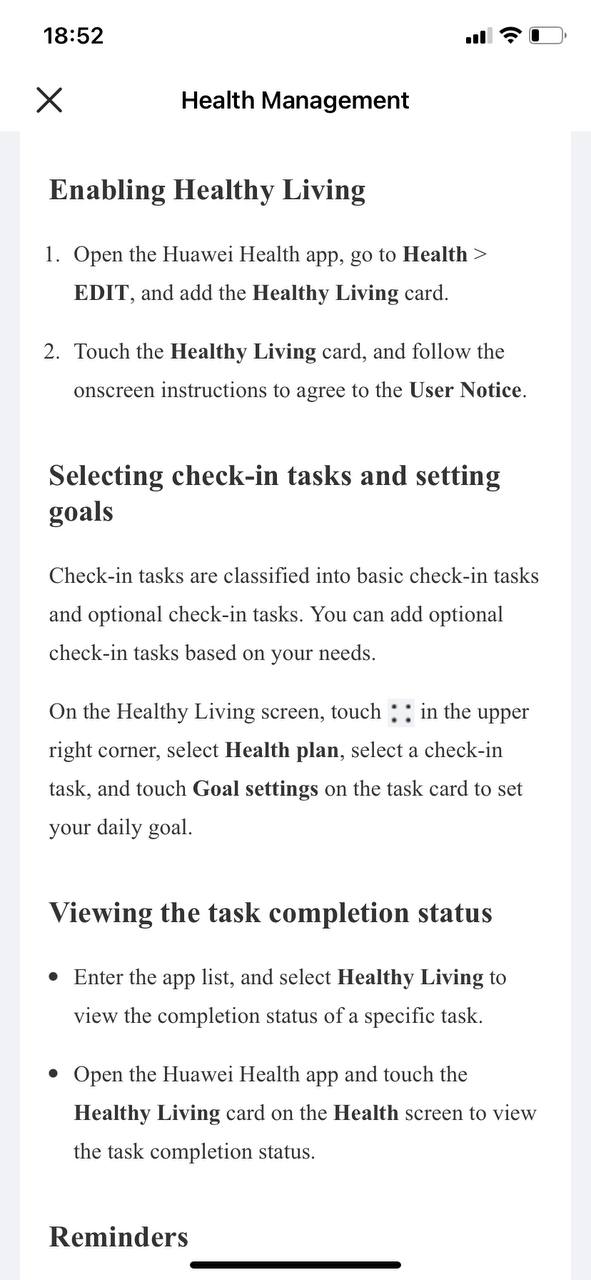Close the Health Management page
Image resolution: width=591 pixels, height=1280 pixels.
pyautogui.click(x=49, y=100)
